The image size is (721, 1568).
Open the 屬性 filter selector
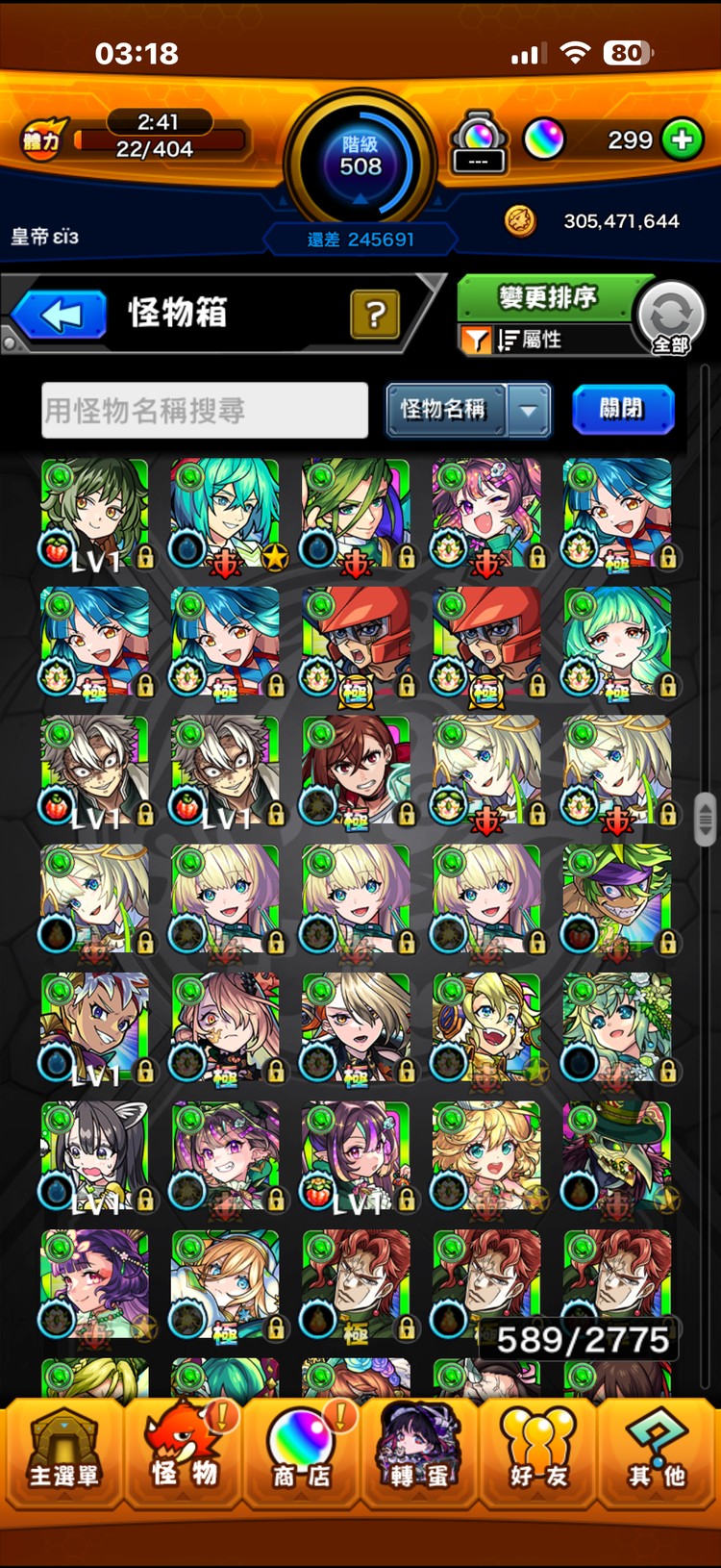pos(543,340)
